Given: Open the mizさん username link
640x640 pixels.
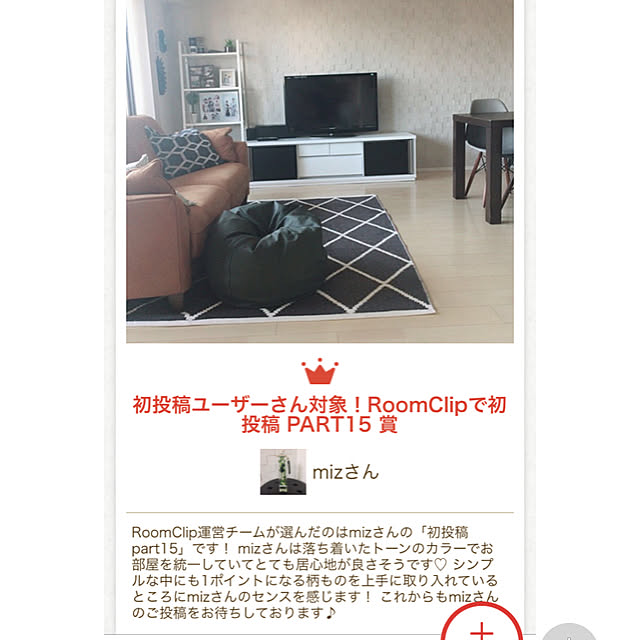Looking at the screenshot, I should pos(346,471).
